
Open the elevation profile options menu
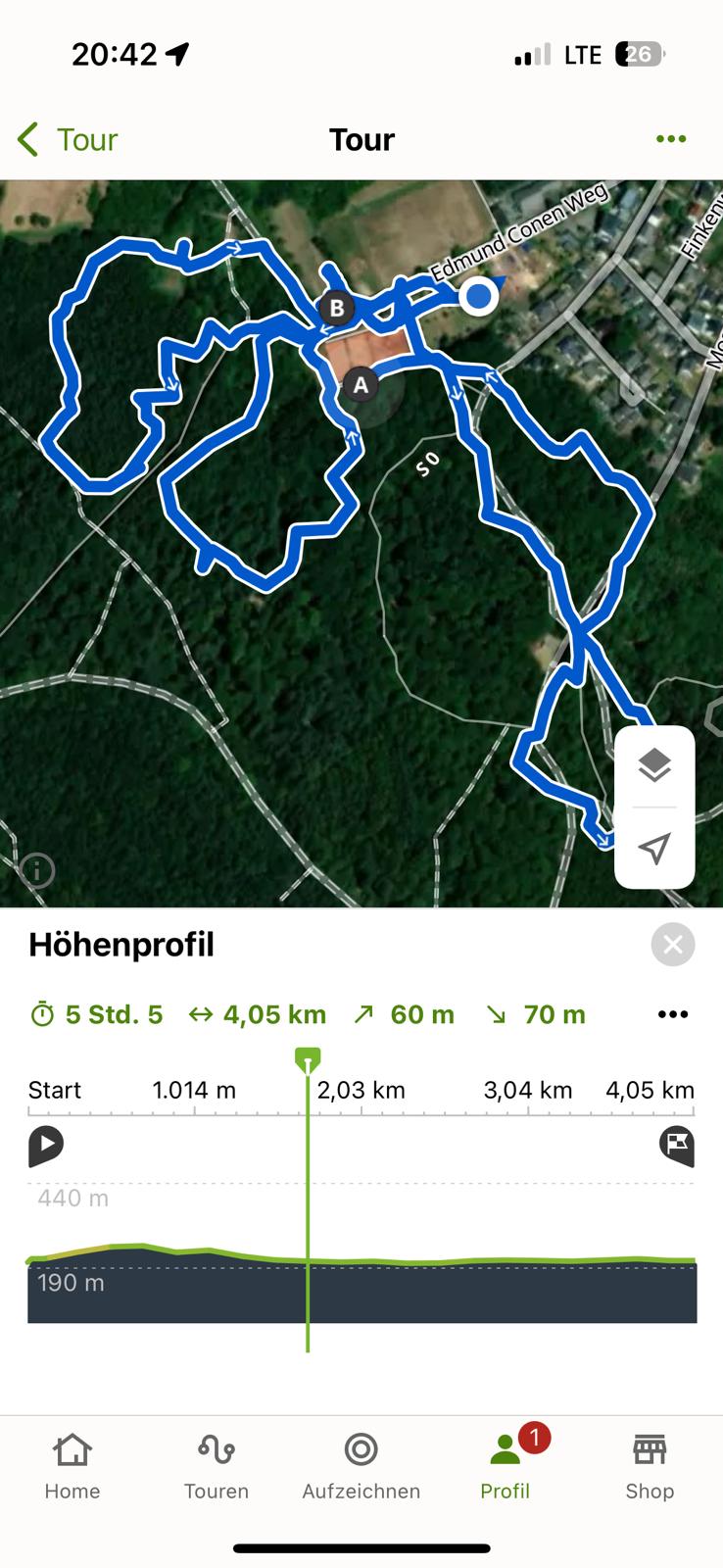673,1014
